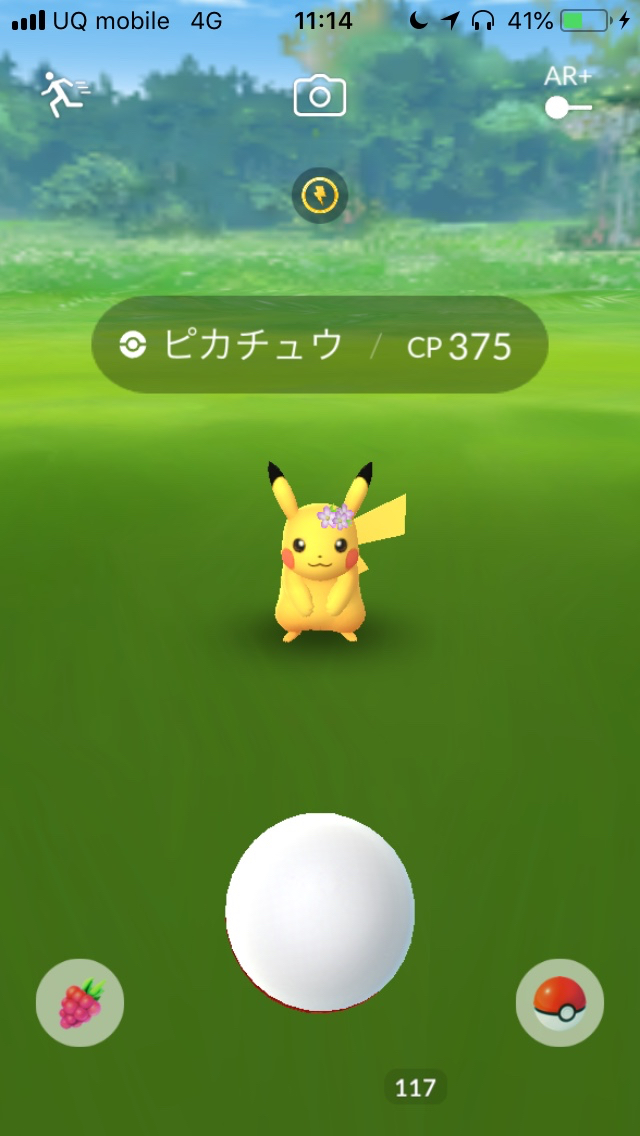Open the Poké Ball selection menu
Viewport: 640px width, 1136px height.
560,1003
